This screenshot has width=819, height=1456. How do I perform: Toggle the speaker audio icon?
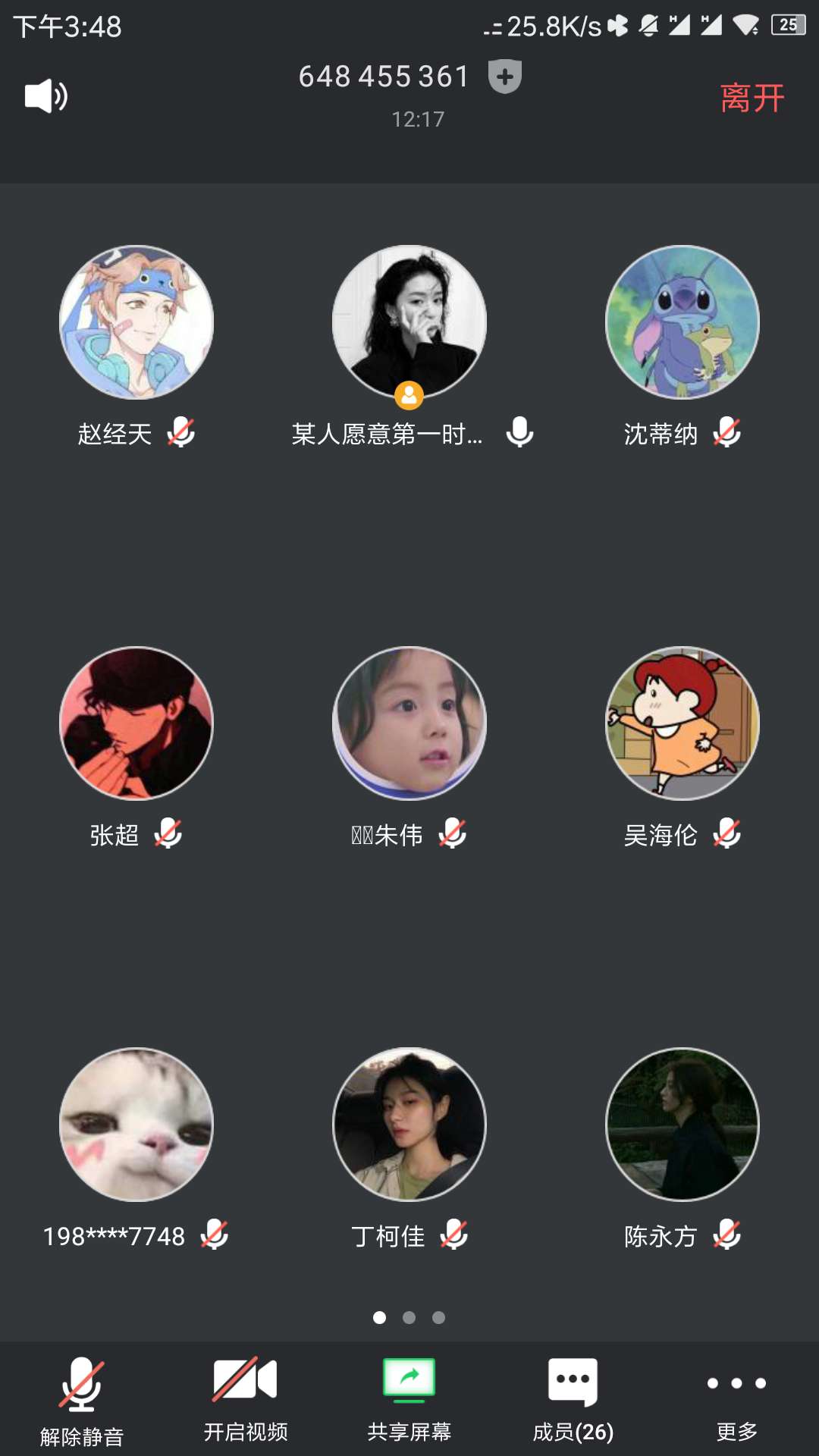click(x=45, y=96)
